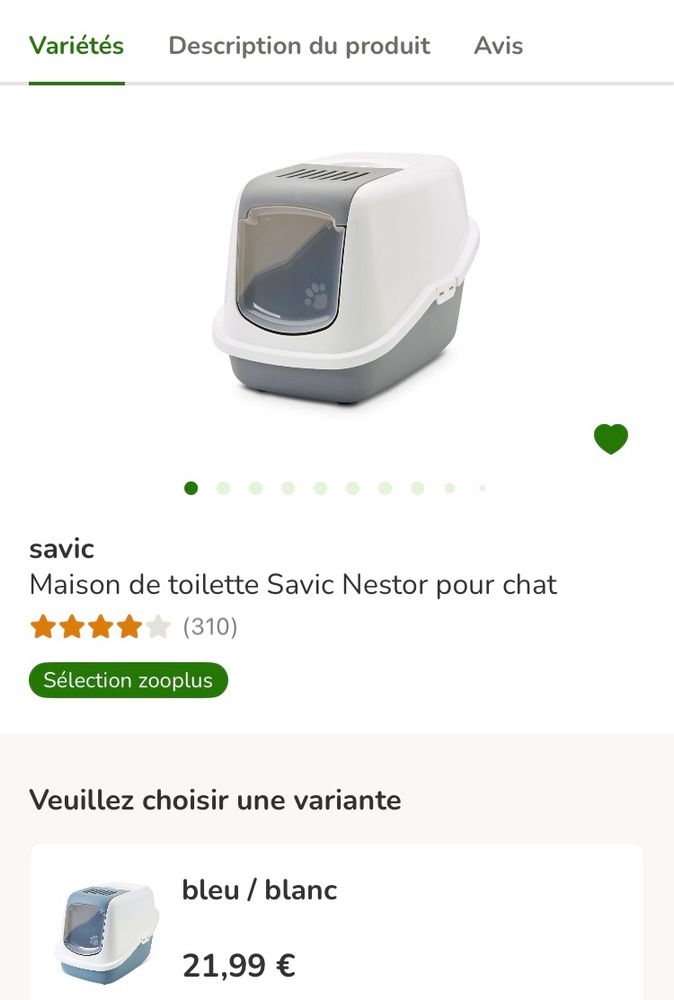Switch to the Variétés tab
This screenshot has width=674, height=1000.
(x=77, y=46)
